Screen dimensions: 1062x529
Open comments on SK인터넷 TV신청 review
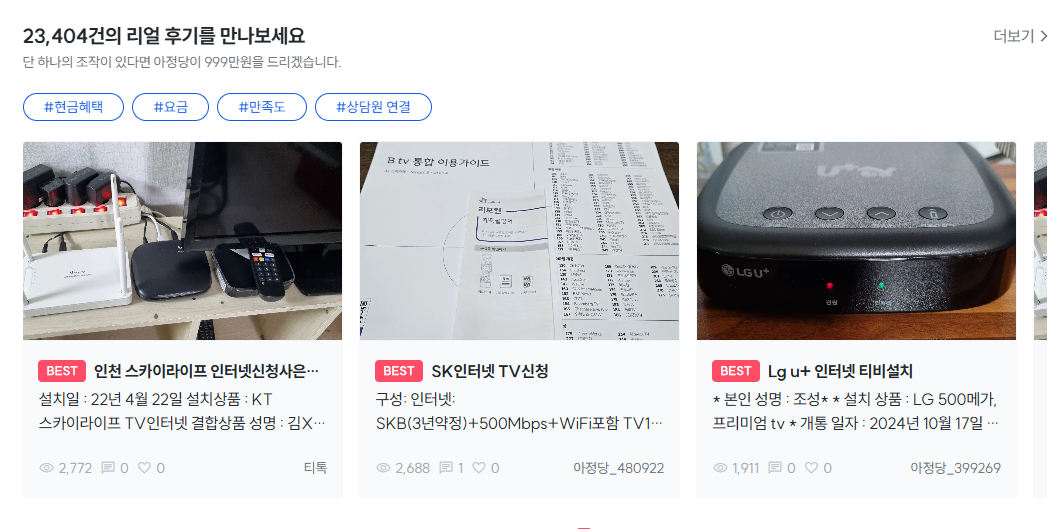click(446, 468)
